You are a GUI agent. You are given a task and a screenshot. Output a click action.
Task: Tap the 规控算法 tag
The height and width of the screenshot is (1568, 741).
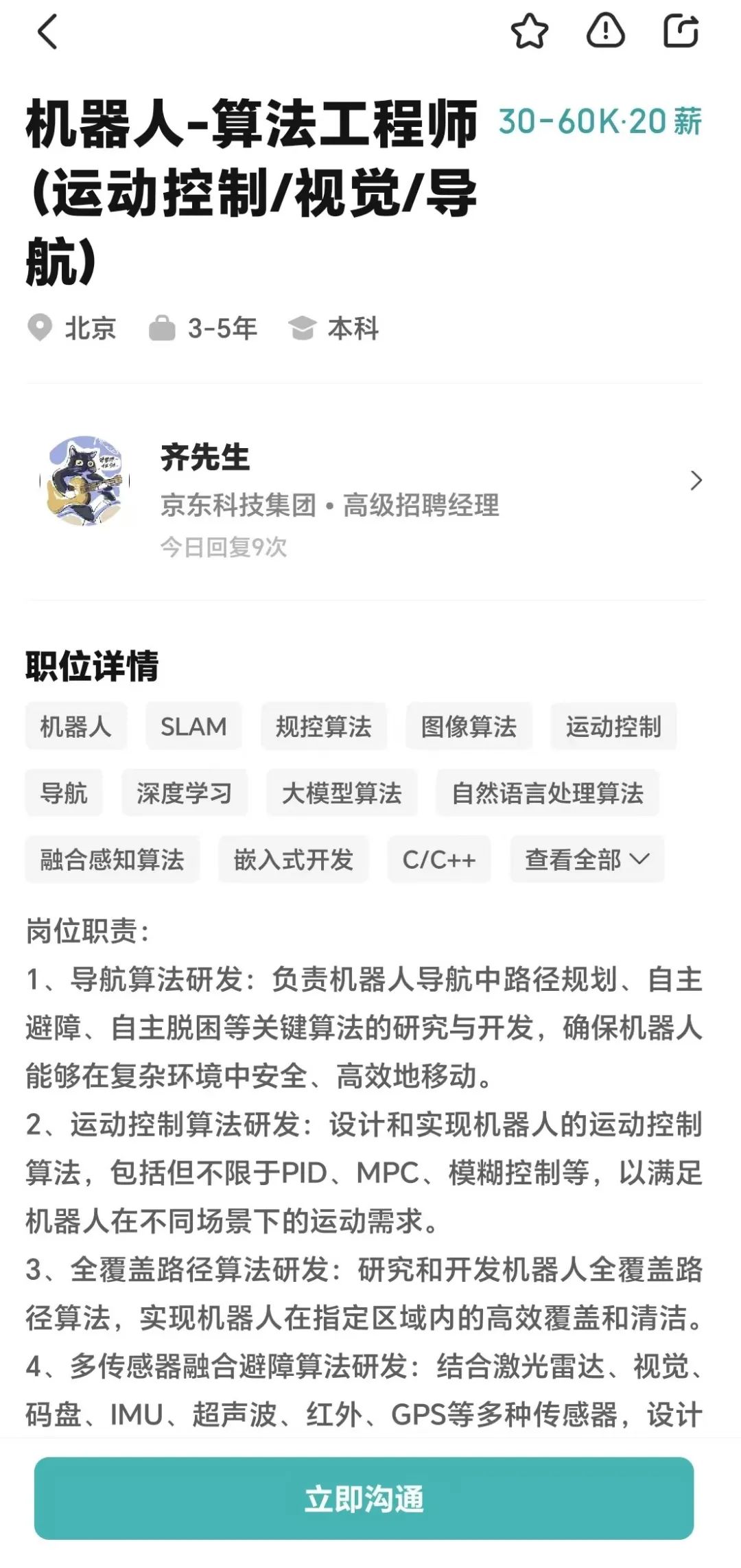point(323,726)
